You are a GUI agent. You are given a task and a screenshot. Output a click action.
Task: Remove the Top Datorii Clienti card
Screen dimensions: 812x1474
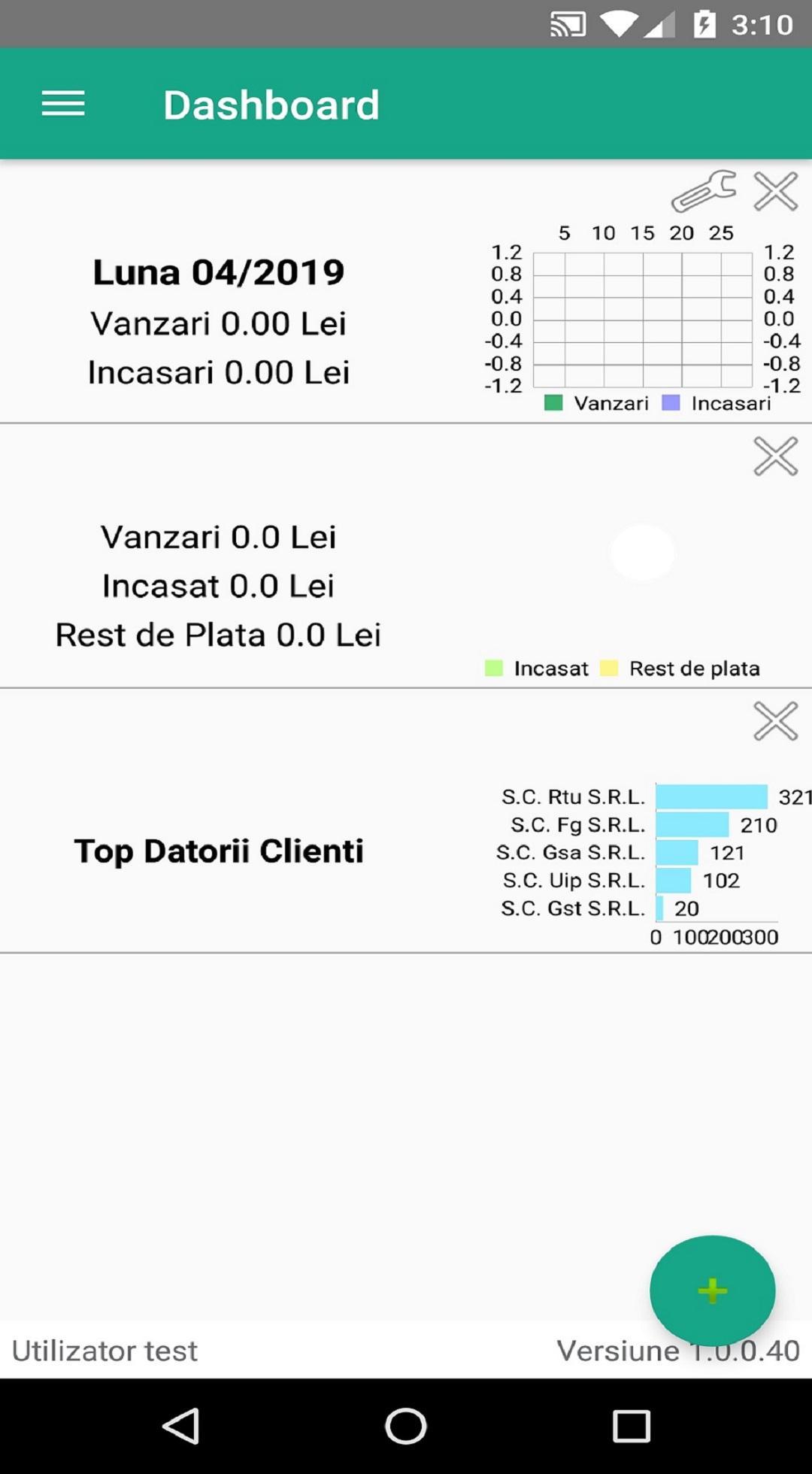775,721
